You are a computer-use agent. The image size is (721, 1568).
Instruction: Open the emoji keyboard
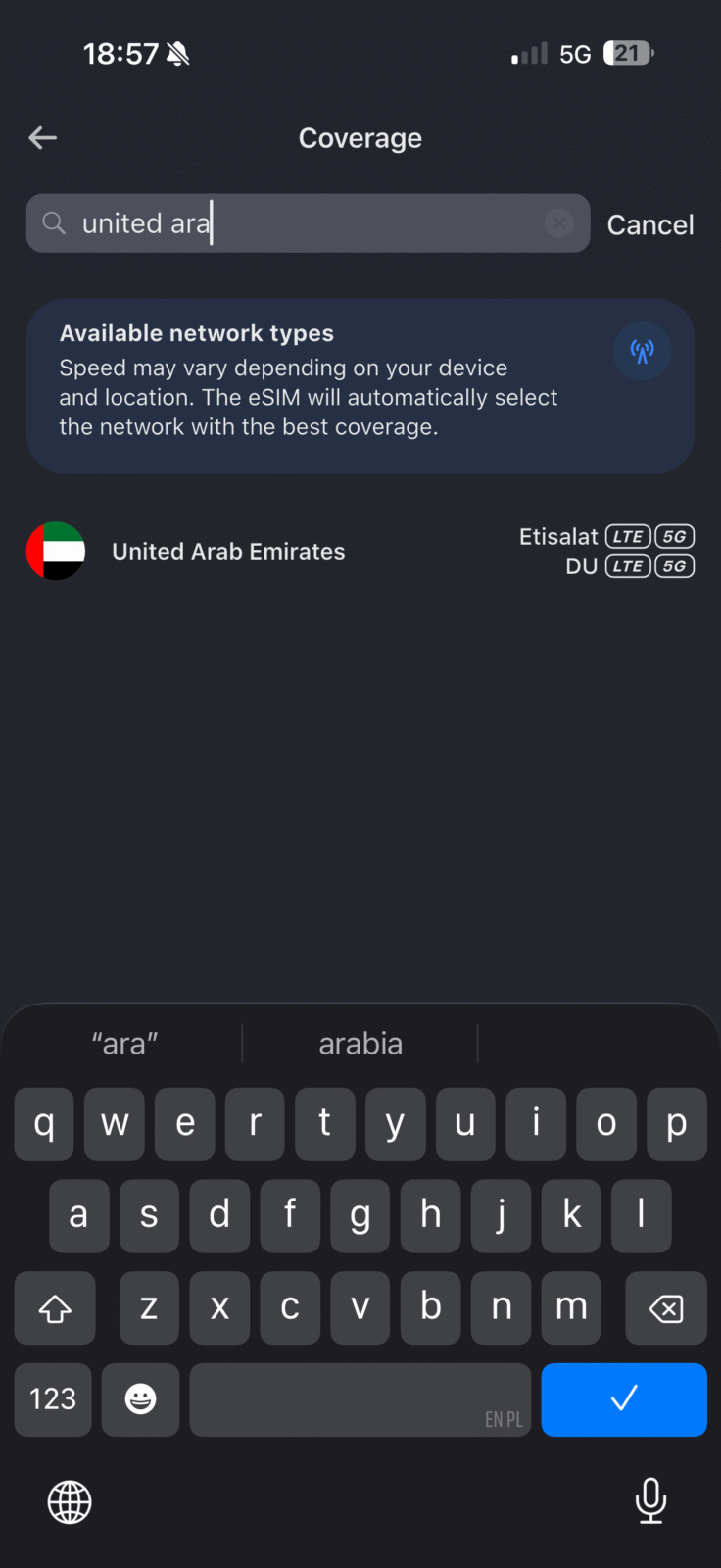140,1398
